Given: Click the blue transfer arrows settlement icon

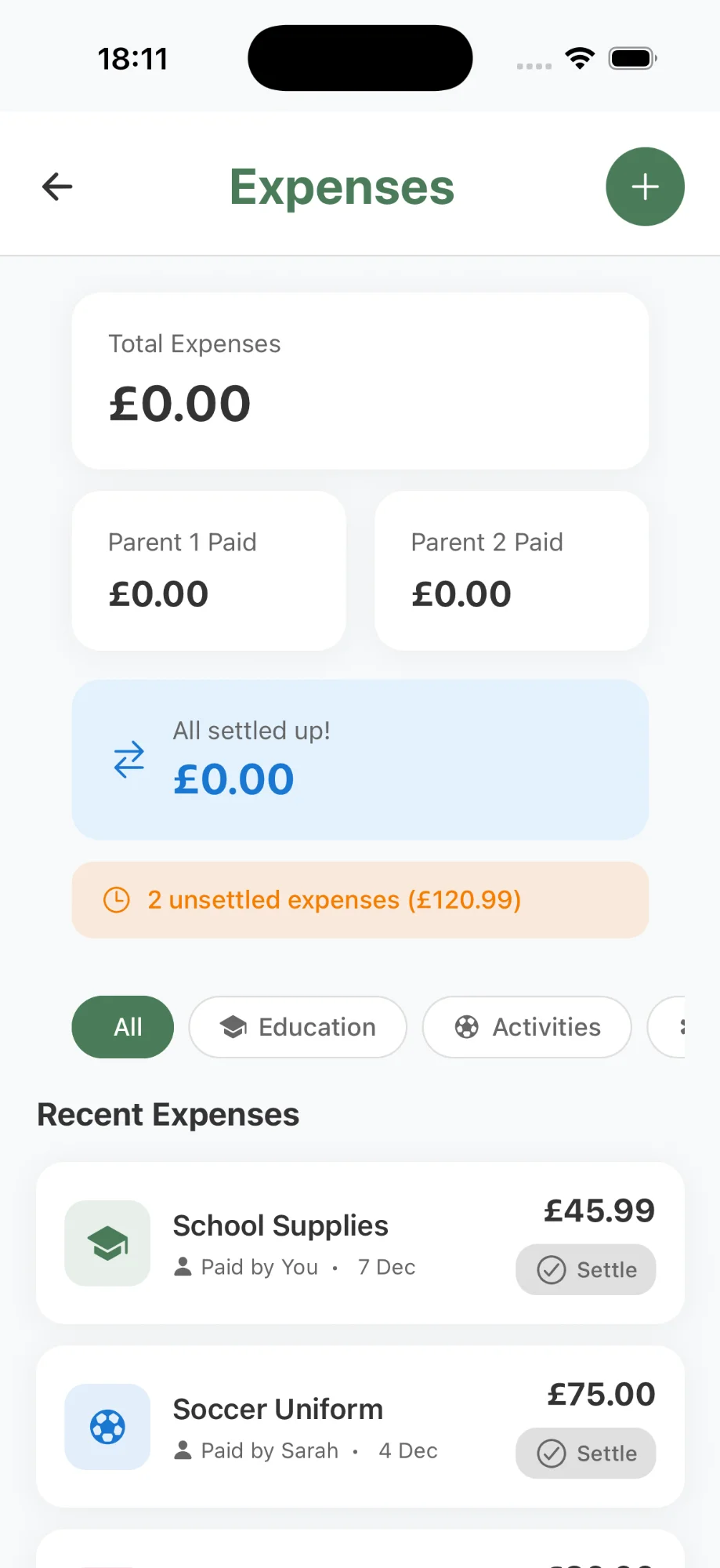Looking at the screenshot, I should pyautogui.click(x=128, y=759).
